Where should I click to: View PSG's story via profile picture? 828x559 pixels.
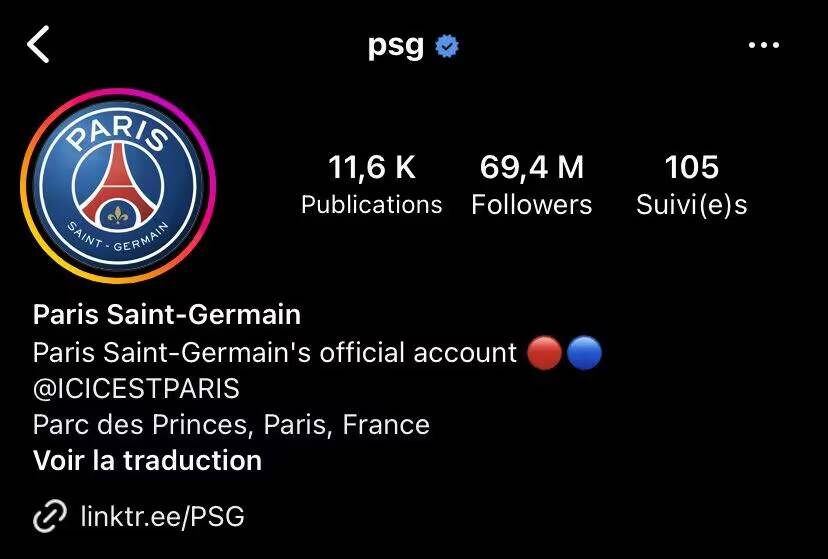click(118, 187)
